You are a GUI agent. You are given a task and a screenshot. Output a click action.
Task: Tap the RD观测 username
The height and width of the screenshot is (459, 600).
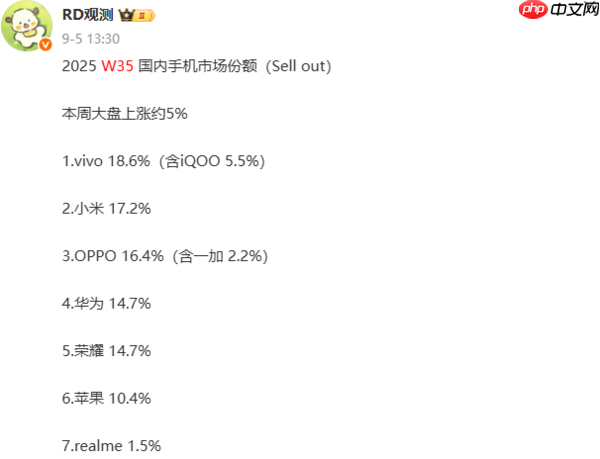point(88,16)
